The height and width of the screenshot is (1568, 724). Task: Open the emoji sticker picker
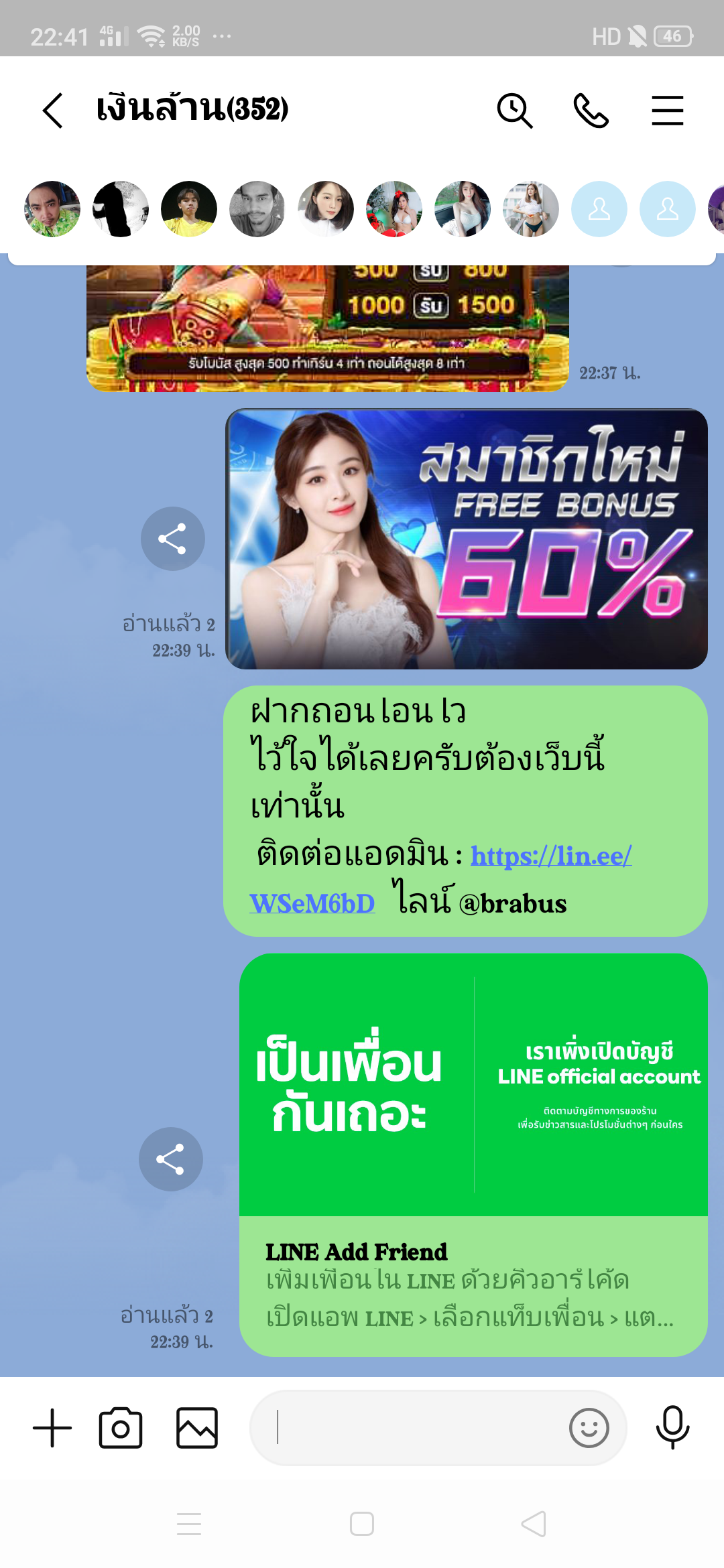click(x=589, y=1428)
